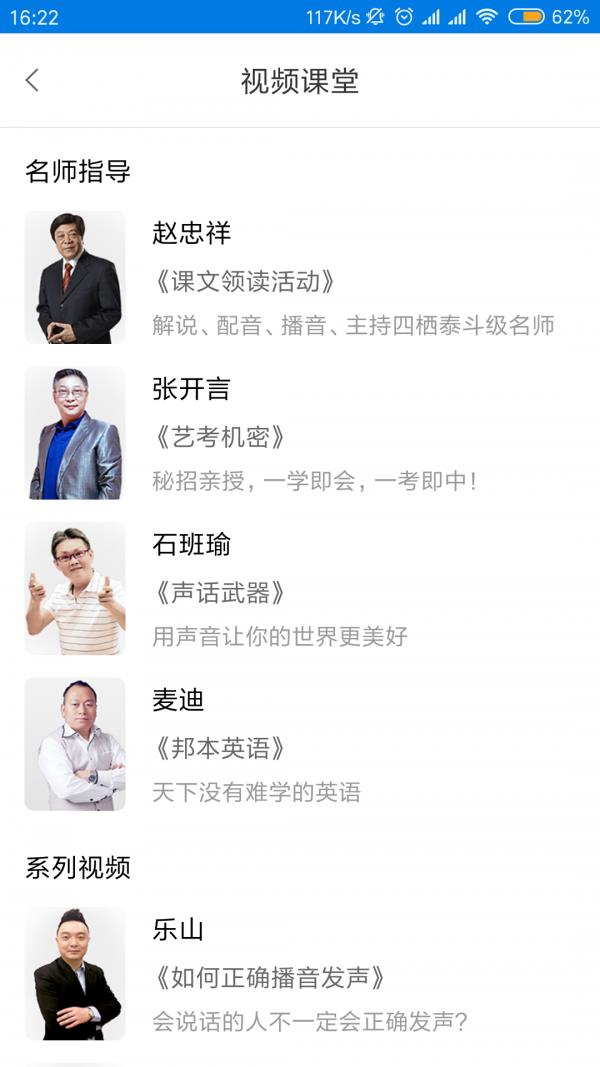
Task: Open 乐山's 如何正确播音发声 video series
Action: (300, 974)
